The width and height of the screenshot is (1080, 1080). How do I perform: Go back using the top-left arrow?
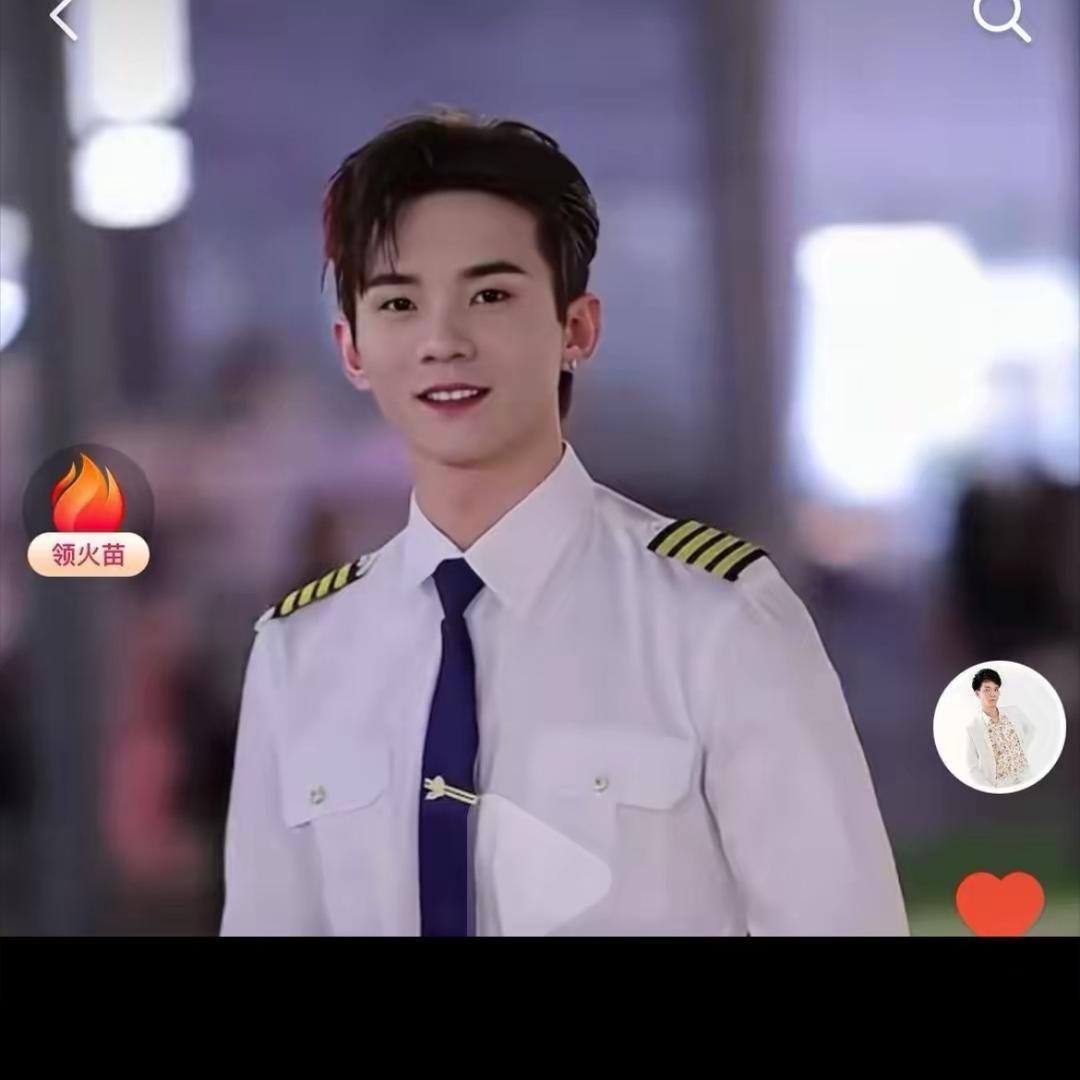pos(63,18)
